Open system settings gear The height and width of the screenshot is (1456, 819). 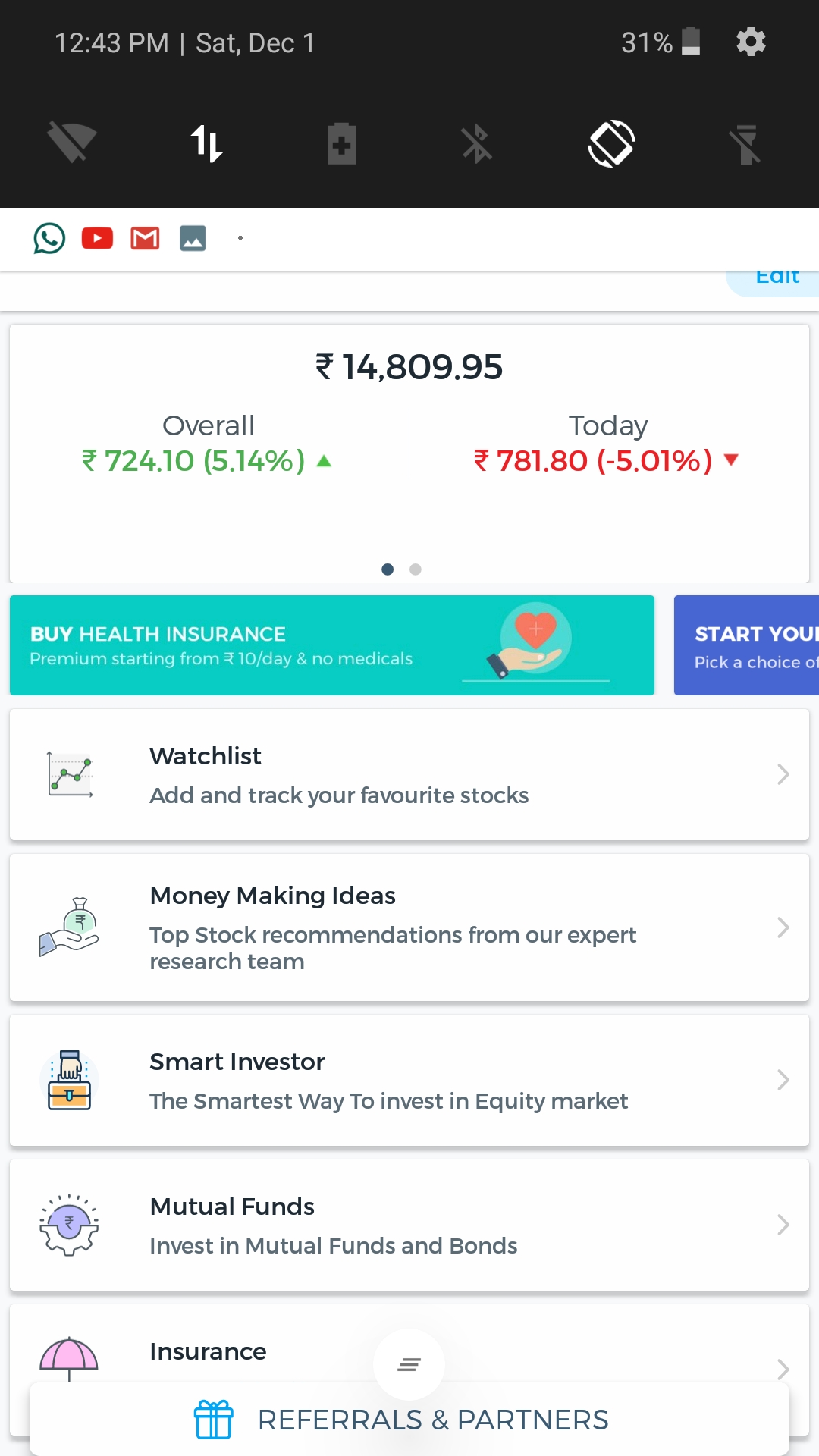tap(751, 42)
